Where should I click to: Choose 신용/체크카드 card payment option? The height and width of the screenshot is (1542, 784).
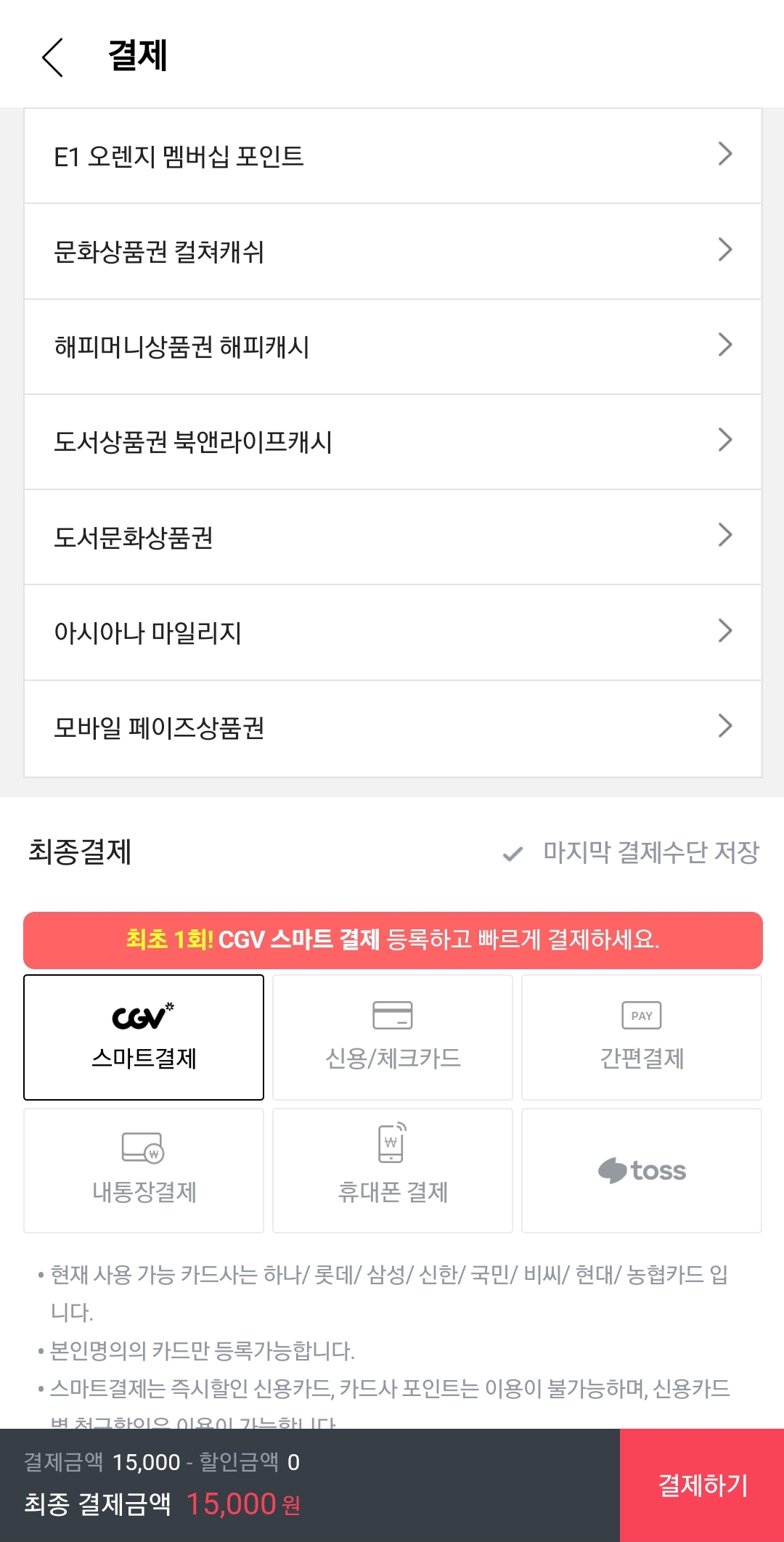[391, 1036]
